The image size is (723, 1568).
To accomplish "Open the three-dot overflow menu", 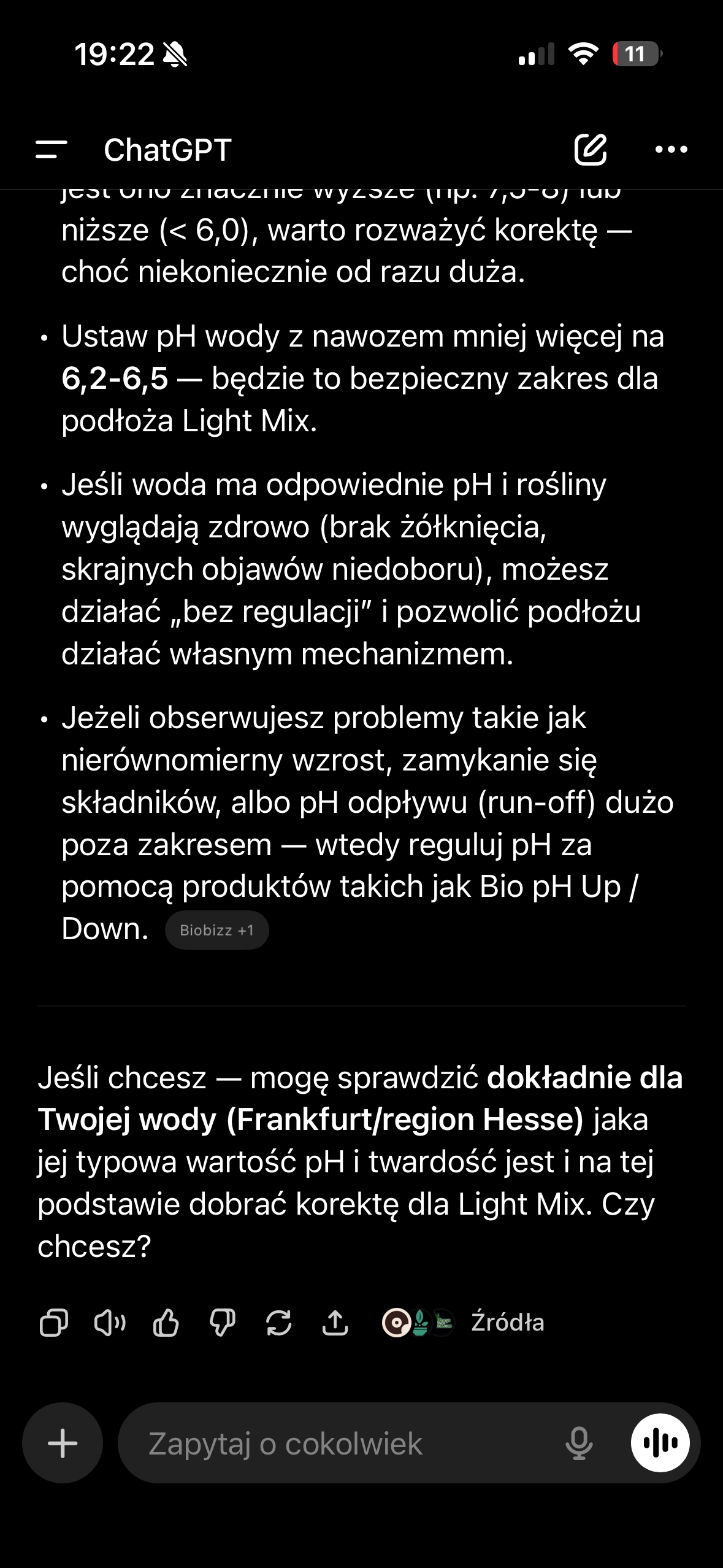I will pyautogui.click(x=671, y=150).
